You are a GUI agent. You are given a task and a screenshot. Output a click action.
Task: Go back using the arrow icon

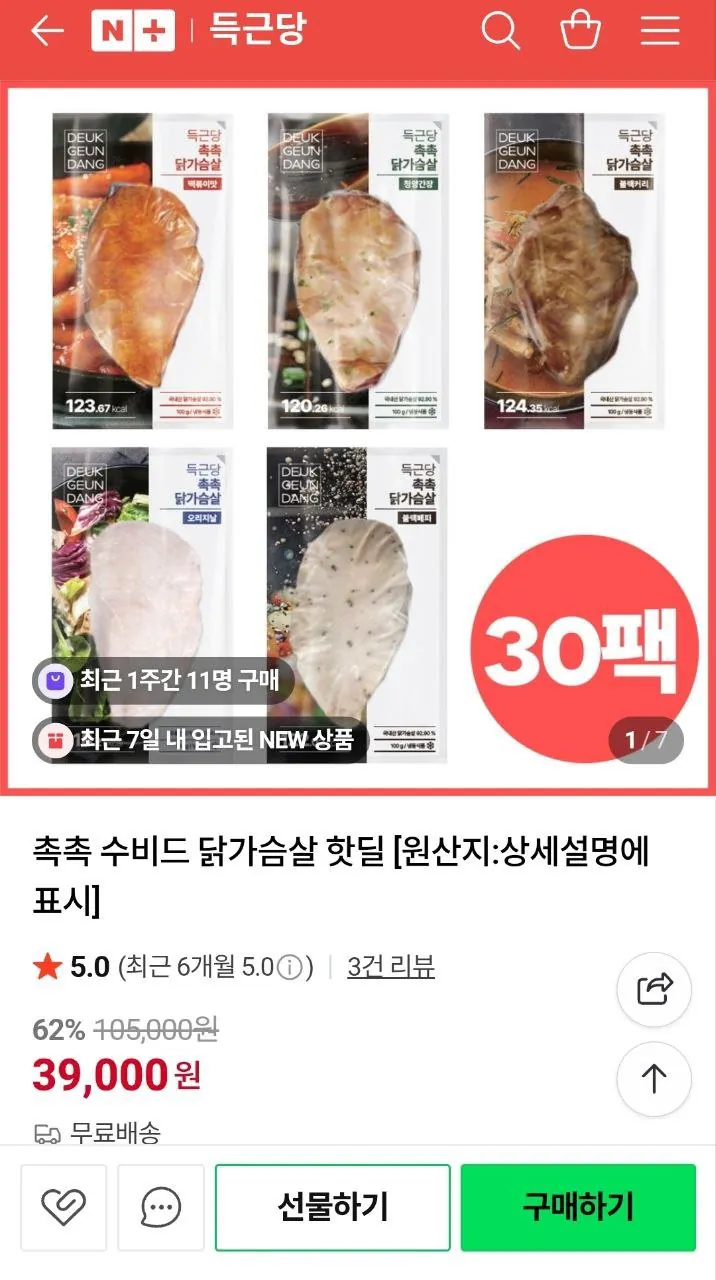point(47,31)
